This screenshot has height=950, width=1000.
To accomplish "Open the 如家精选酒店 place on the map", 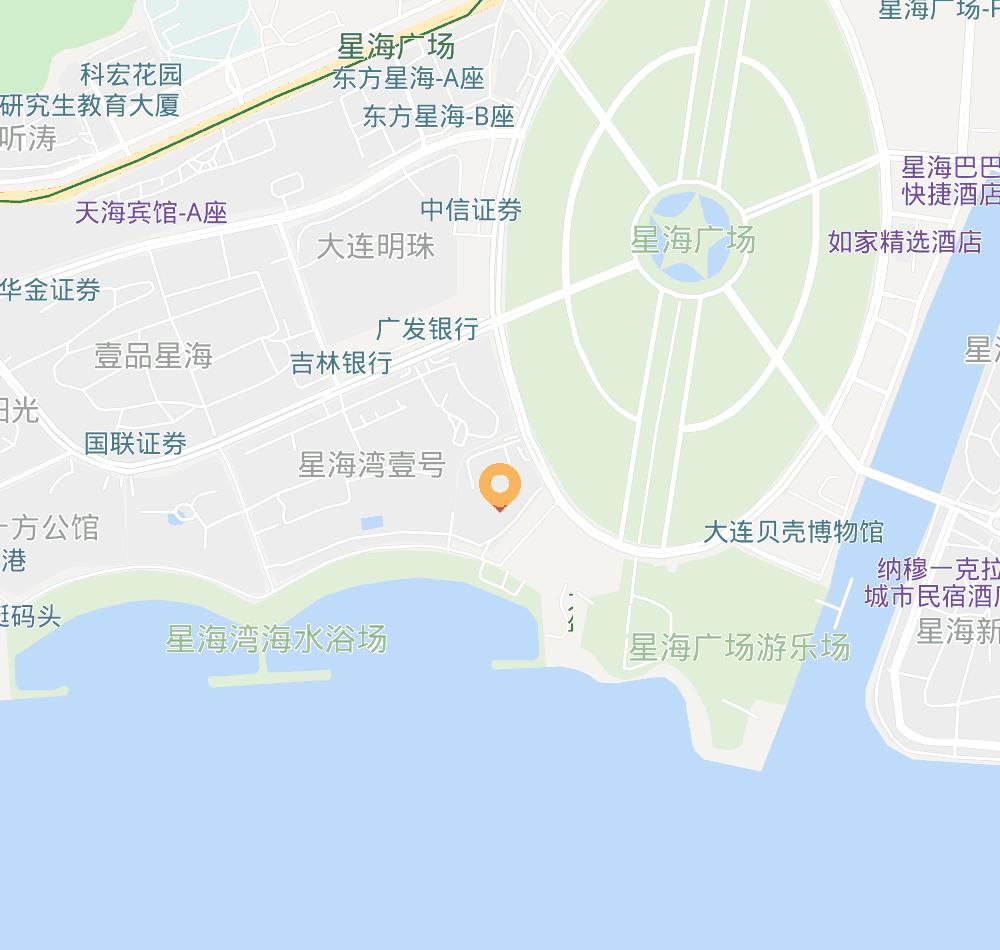I will [x=905, y=242].
